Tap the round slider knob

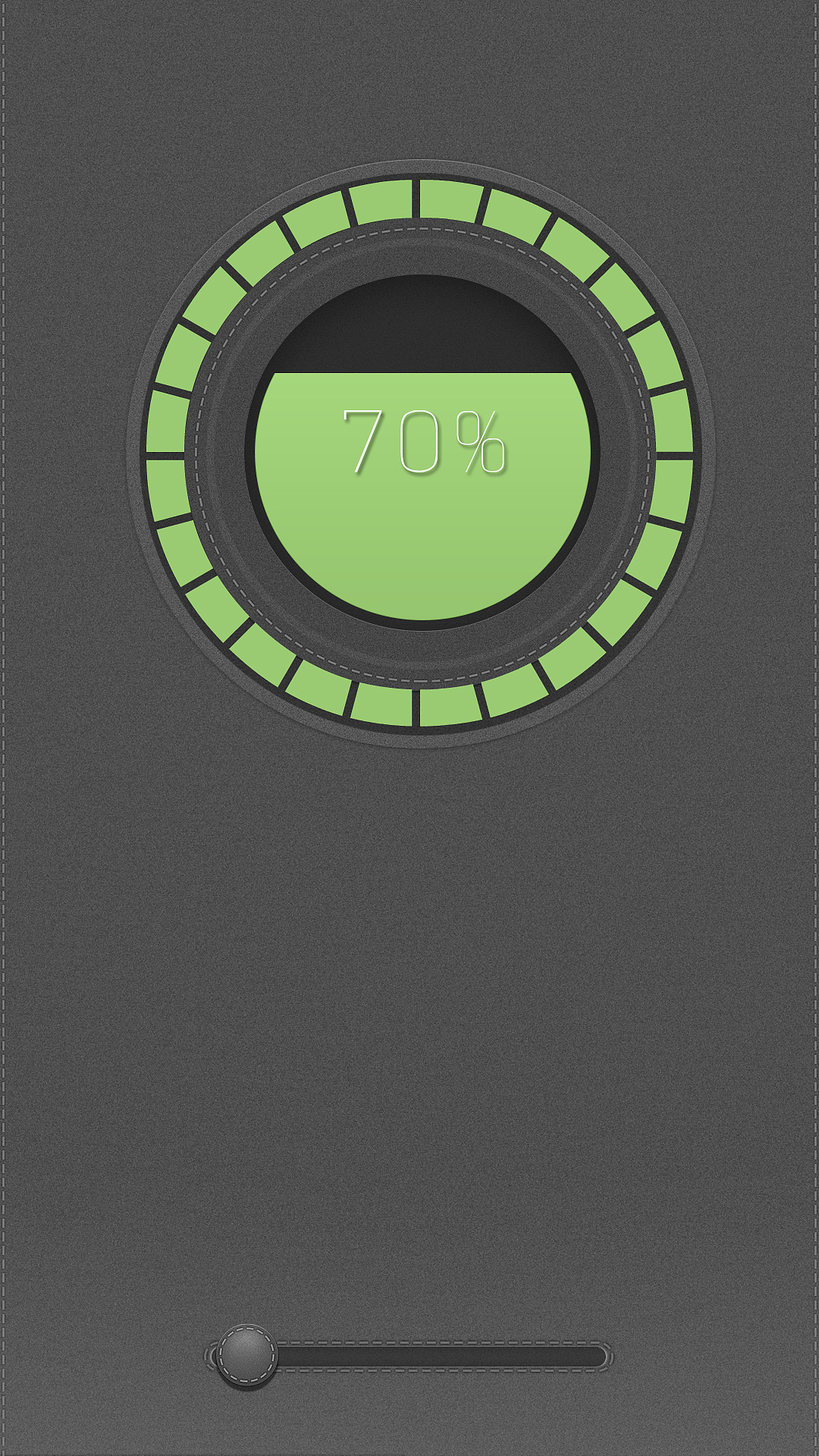tap(246, 1356)
